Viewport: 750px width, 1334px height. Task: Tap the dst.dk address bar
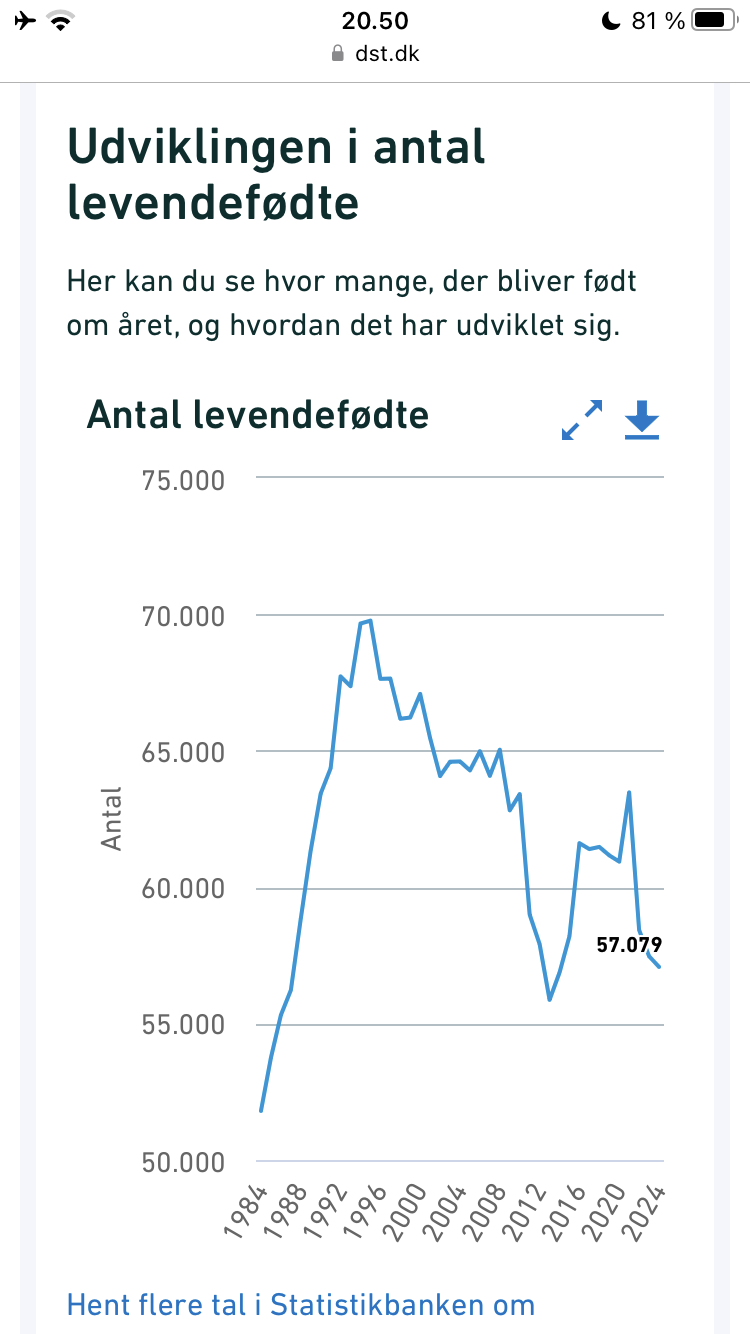tap(375, 53)
